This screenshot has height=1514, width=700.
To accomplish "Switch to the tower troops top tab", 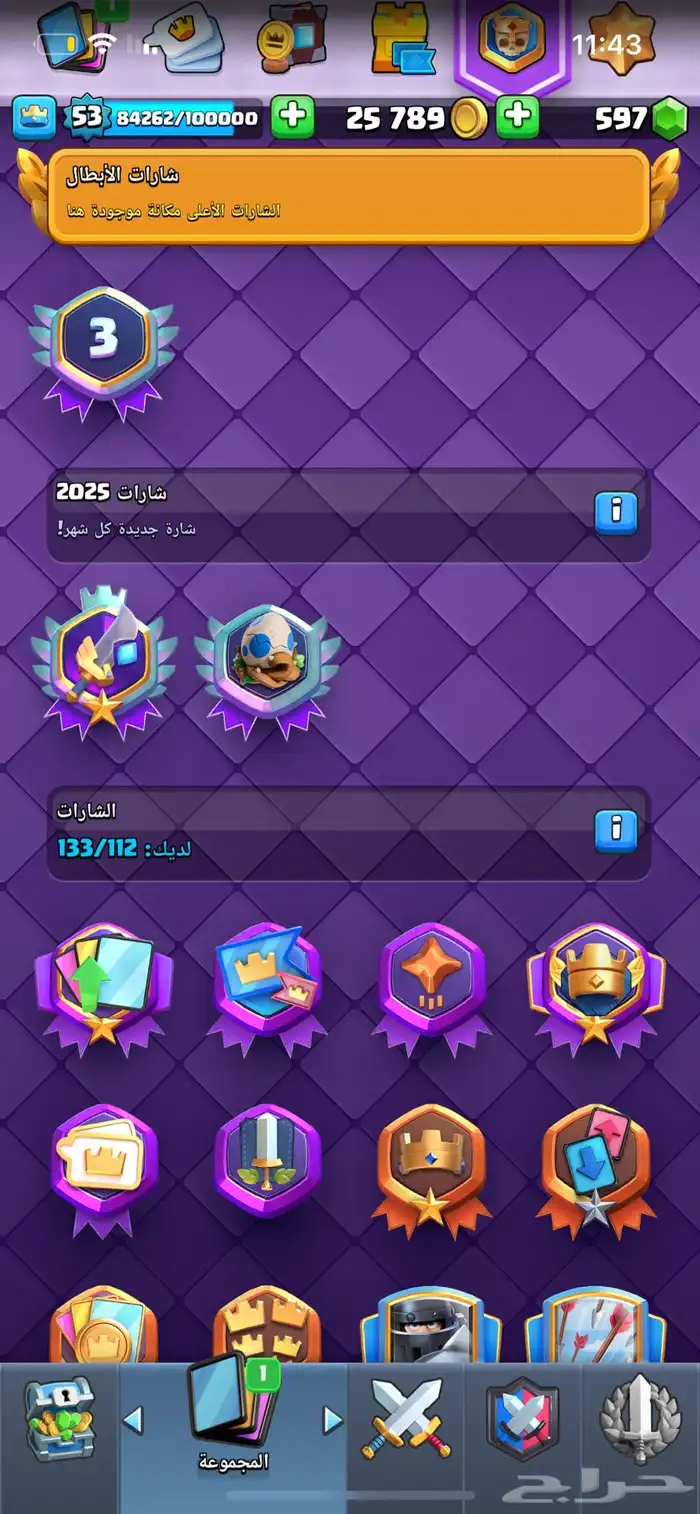I will [x=405, y=38].
